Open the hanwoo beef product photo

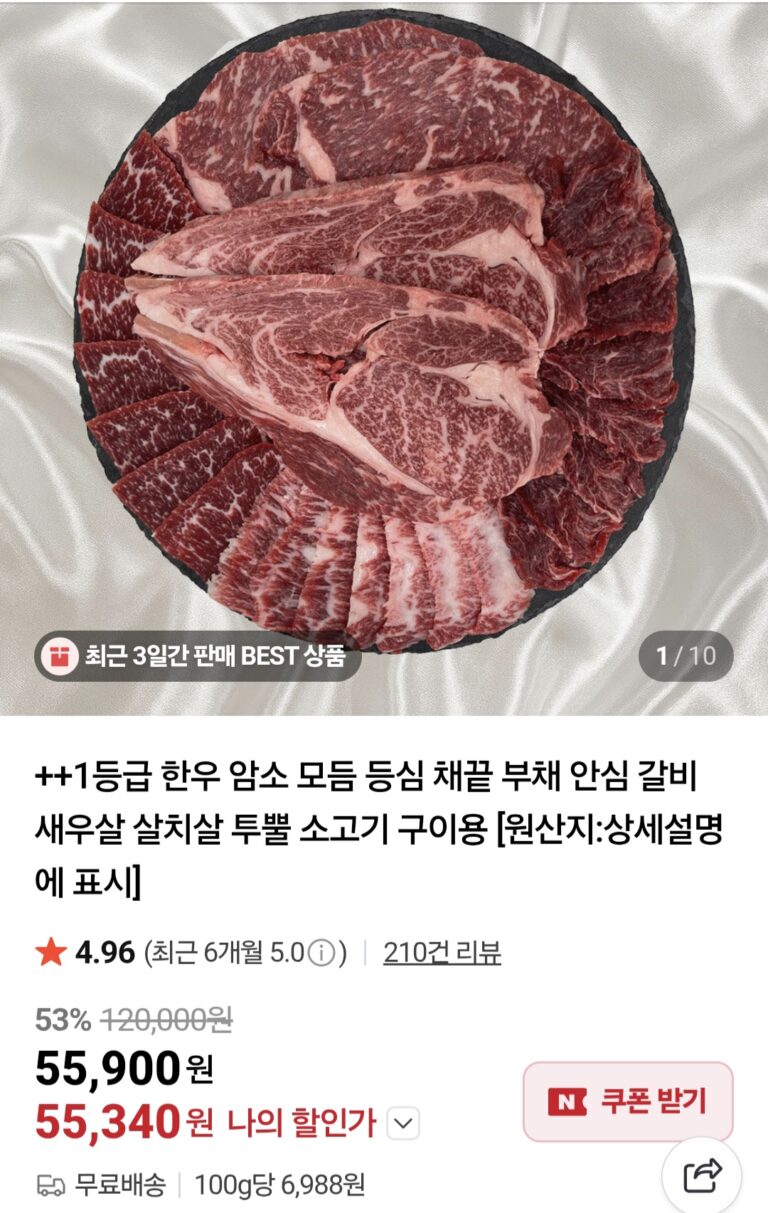384,330
